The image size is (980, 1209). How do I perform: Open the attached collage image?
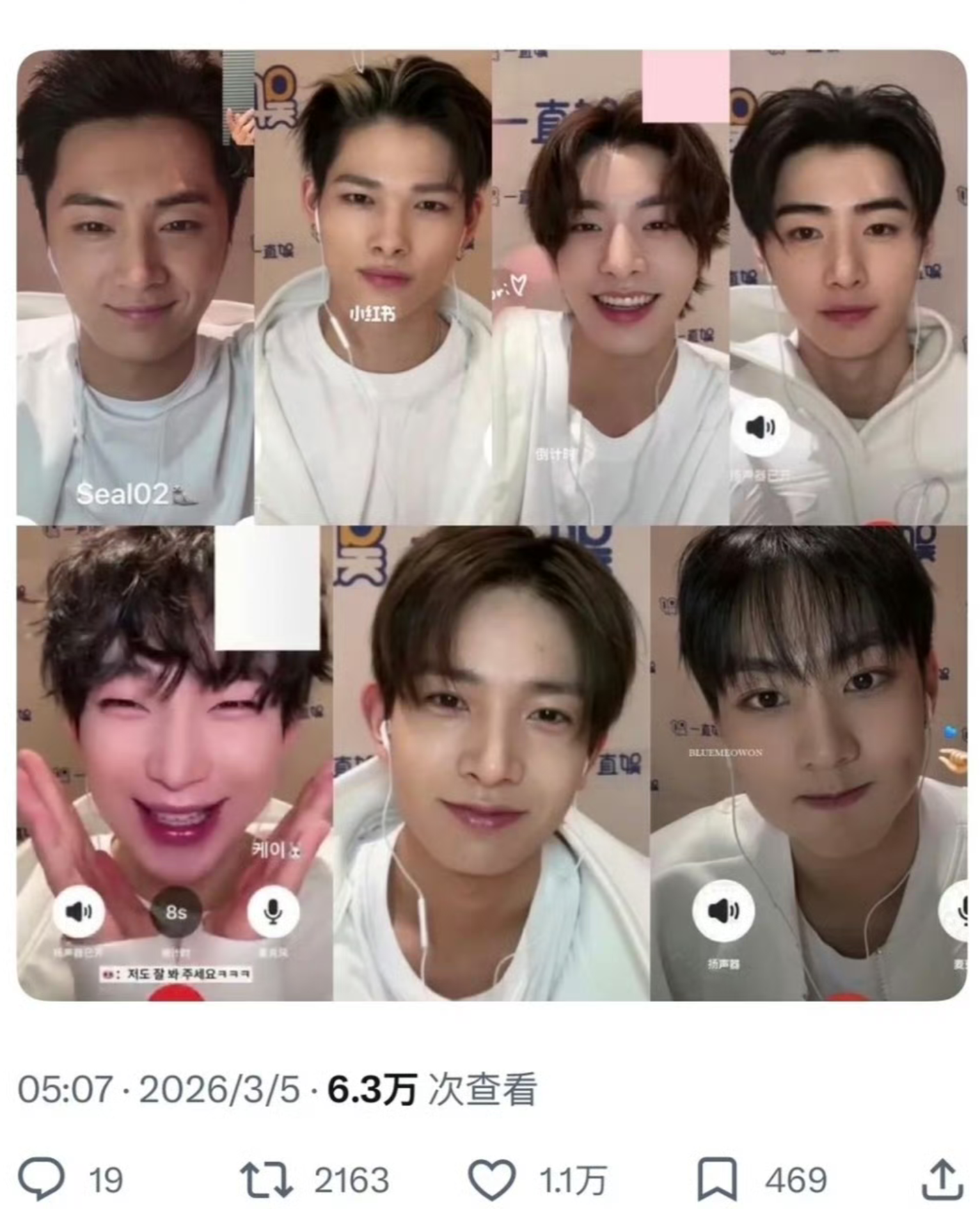point(491,525)
